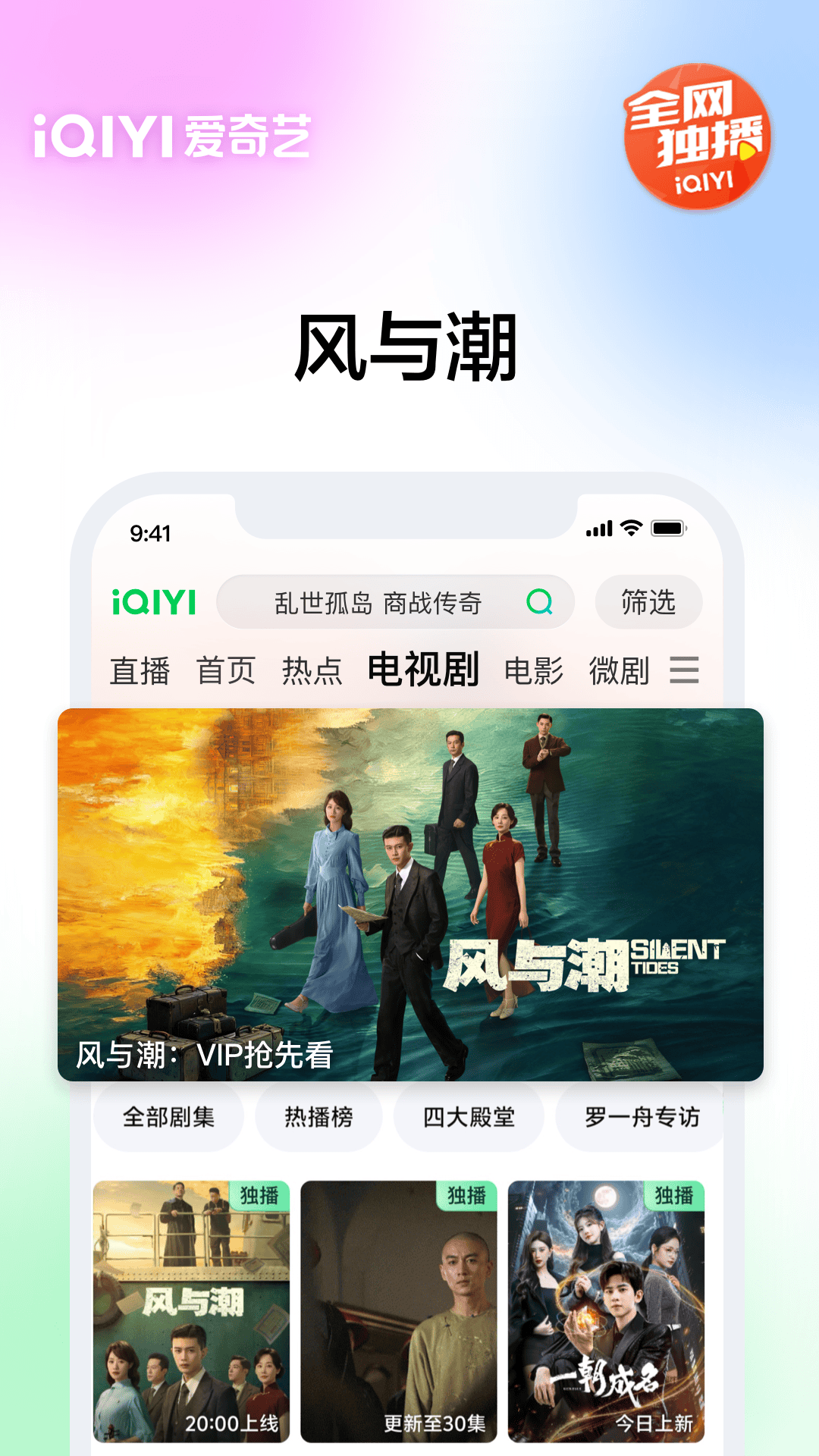Open the iQIYI logo home shortcut

pos(152,603)
